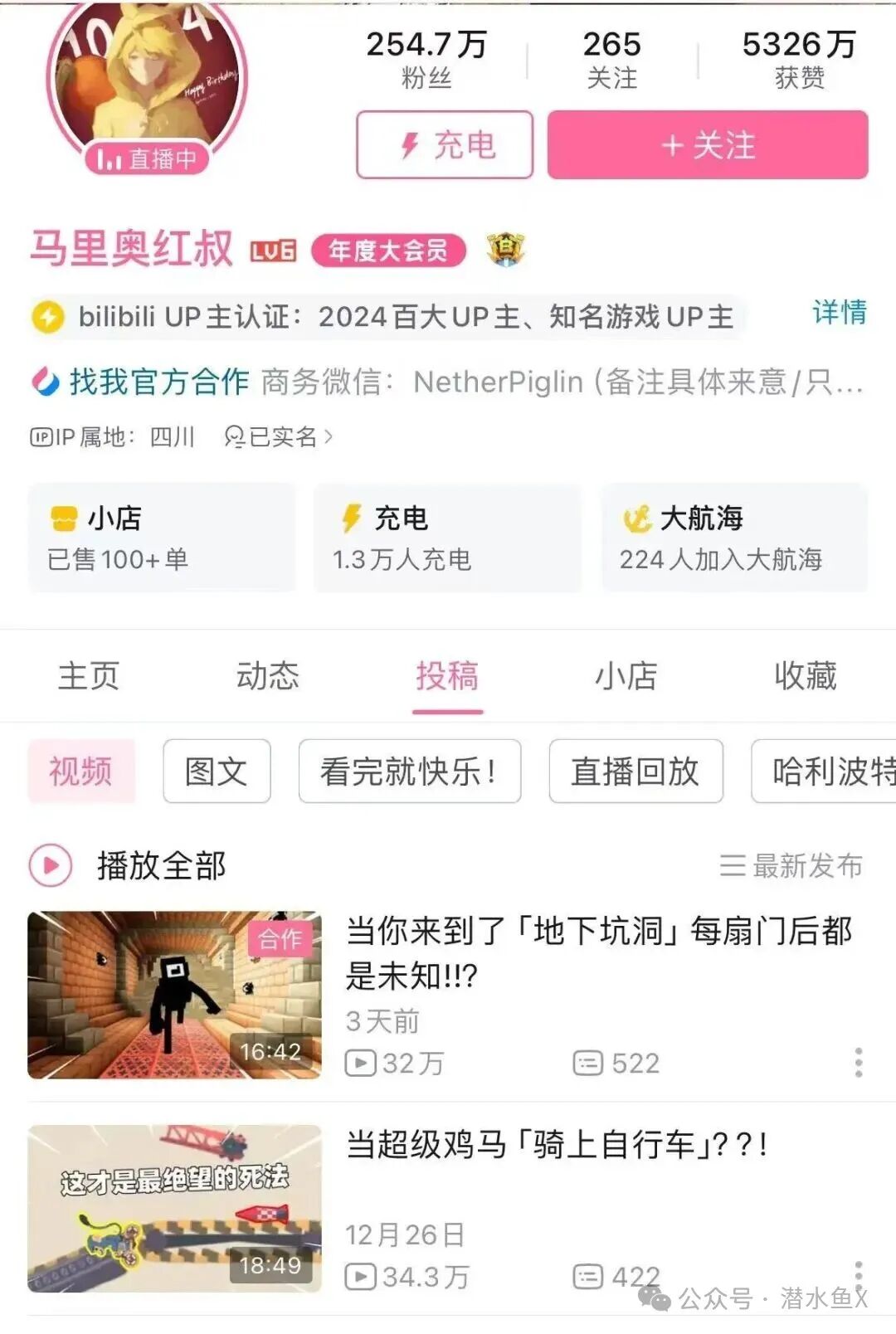Screen dimensions: 896x1334
Task: Open the video 当你来到了「地下坑洞」
Action: (x=597, y=952)
